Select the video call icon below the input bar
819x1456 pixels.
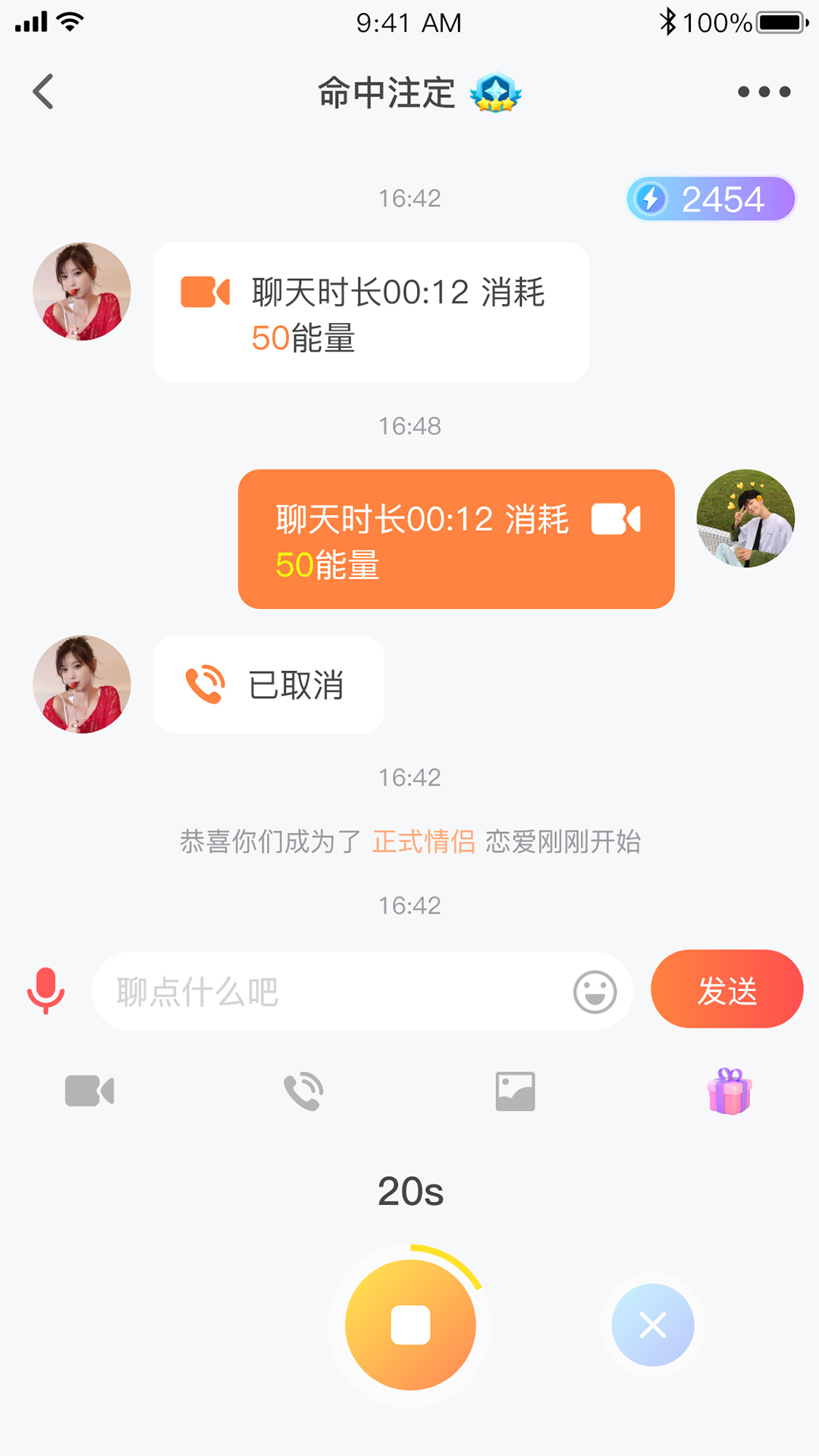click(x=89, y=1091)
